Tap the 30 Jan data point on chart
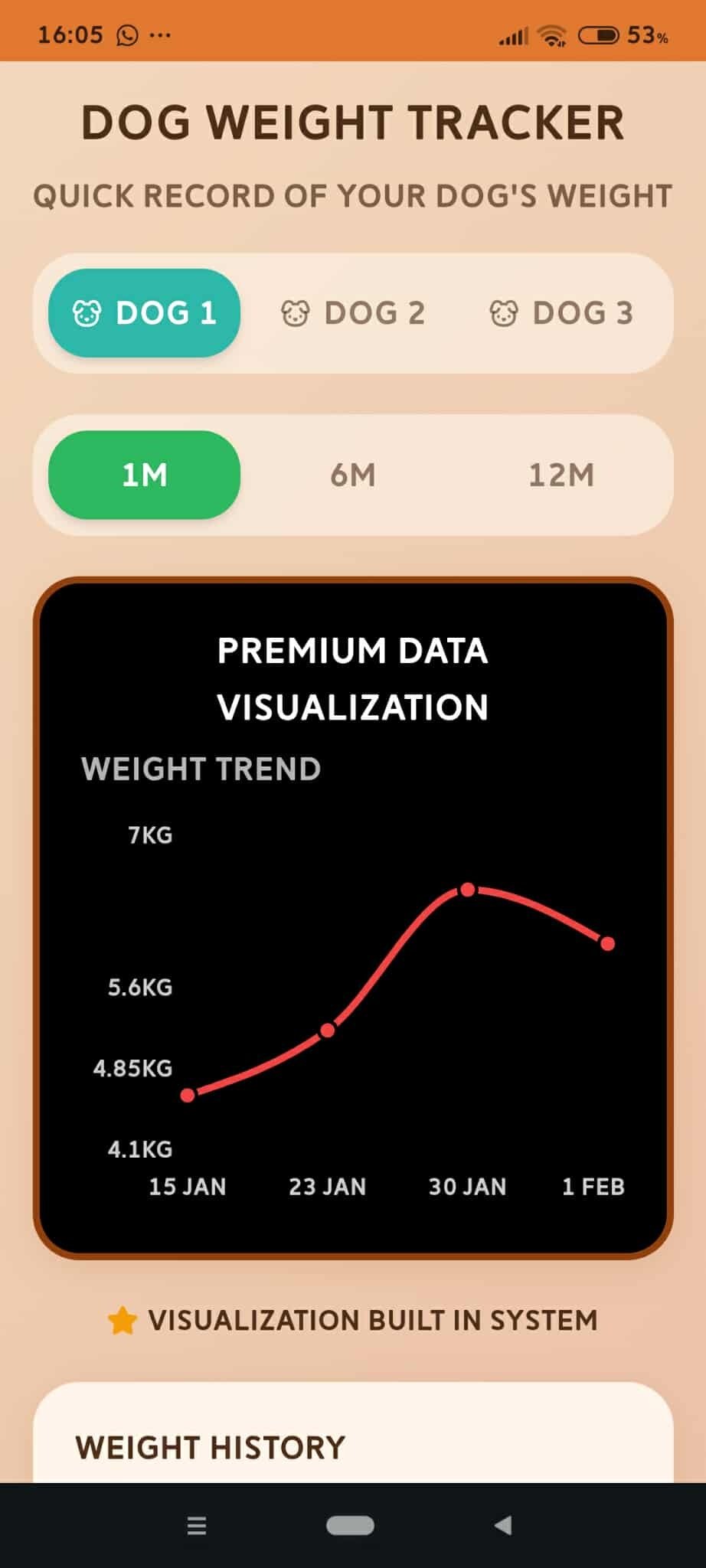Image resolution: width=706 pixels, height=1568 pixels. click(467, 890)
